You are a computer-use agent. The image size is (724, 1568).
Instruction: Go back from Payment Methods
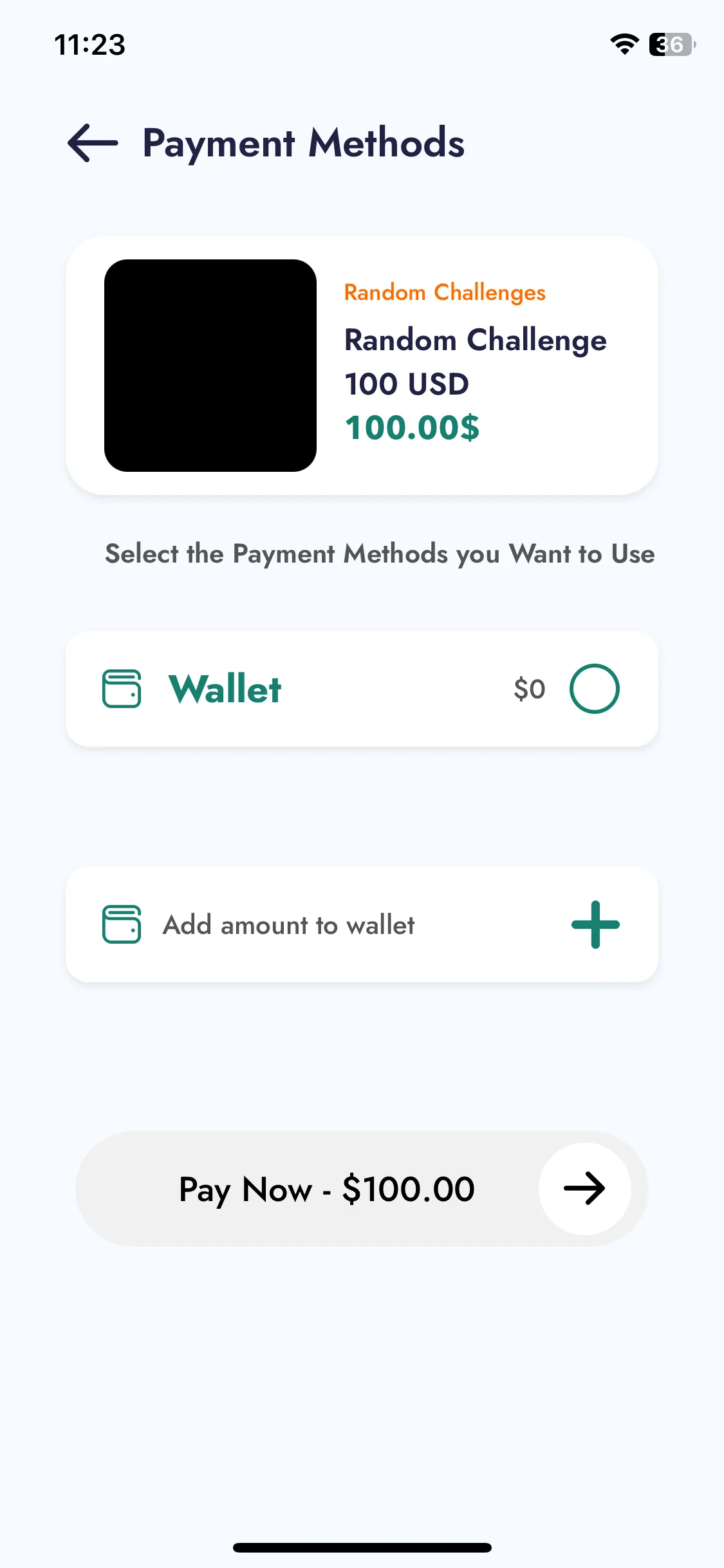pos(93,143)
